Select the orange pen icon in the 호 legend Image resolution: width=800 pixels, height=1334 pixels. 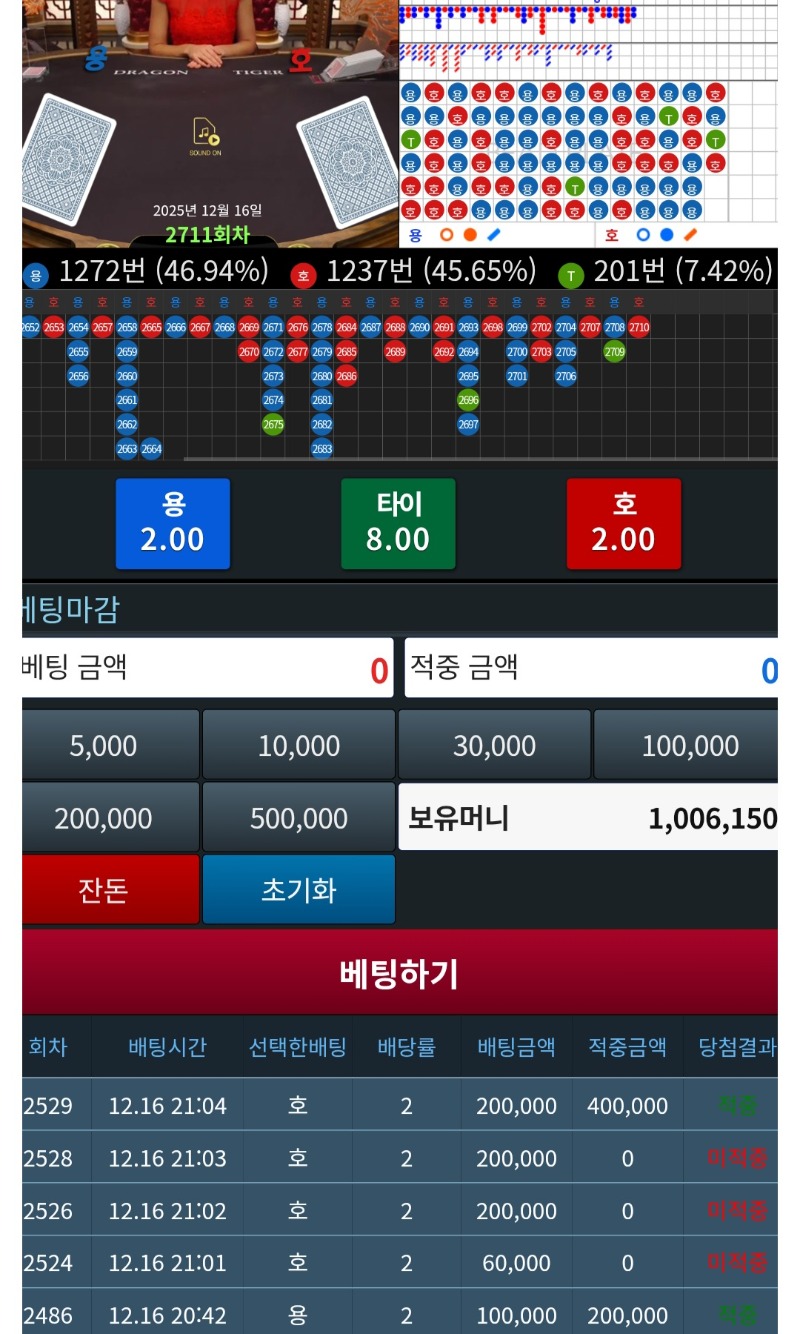(692, 234)
